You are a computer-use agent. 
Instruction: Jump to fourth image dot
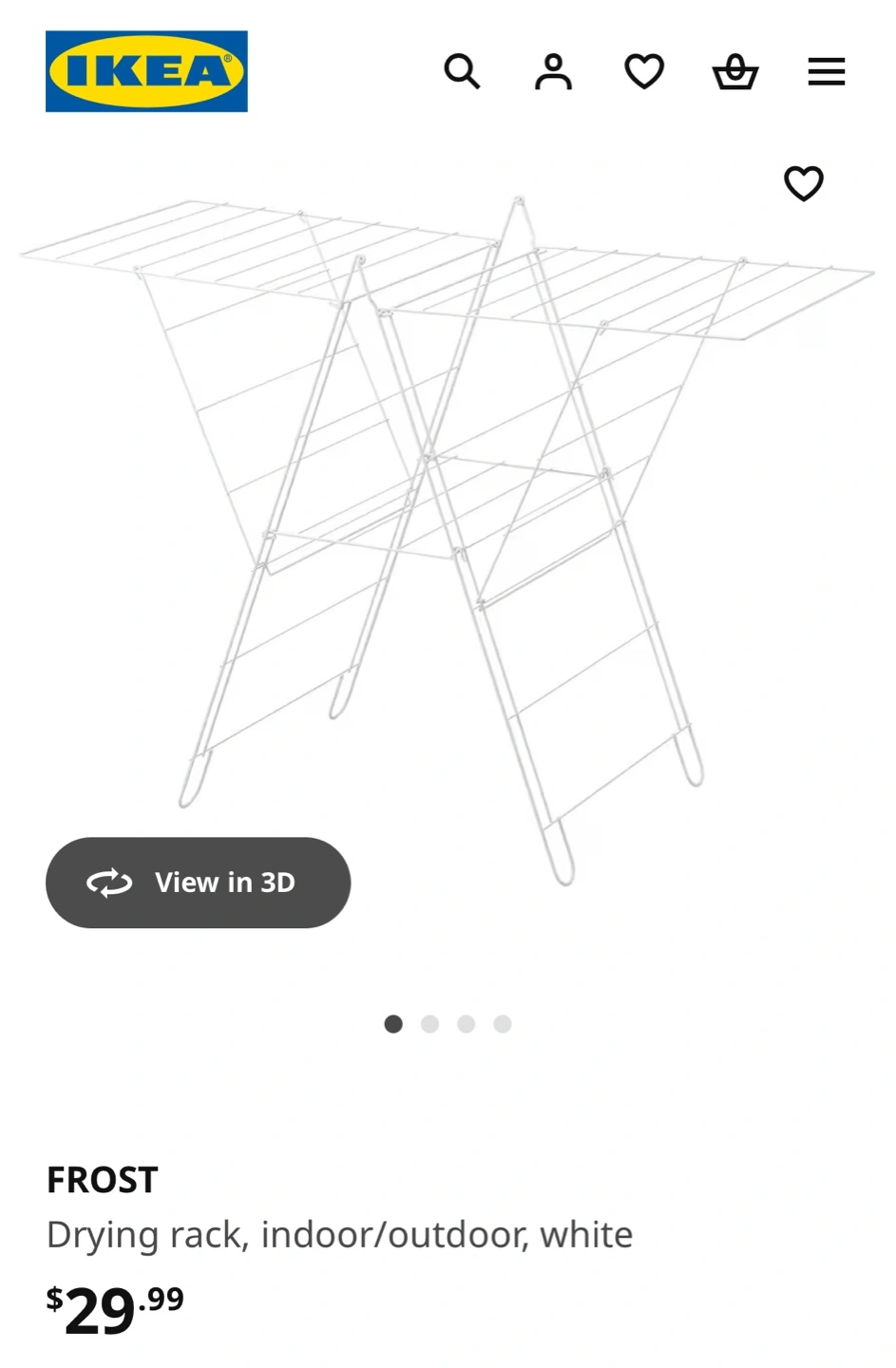[503, 1024]
